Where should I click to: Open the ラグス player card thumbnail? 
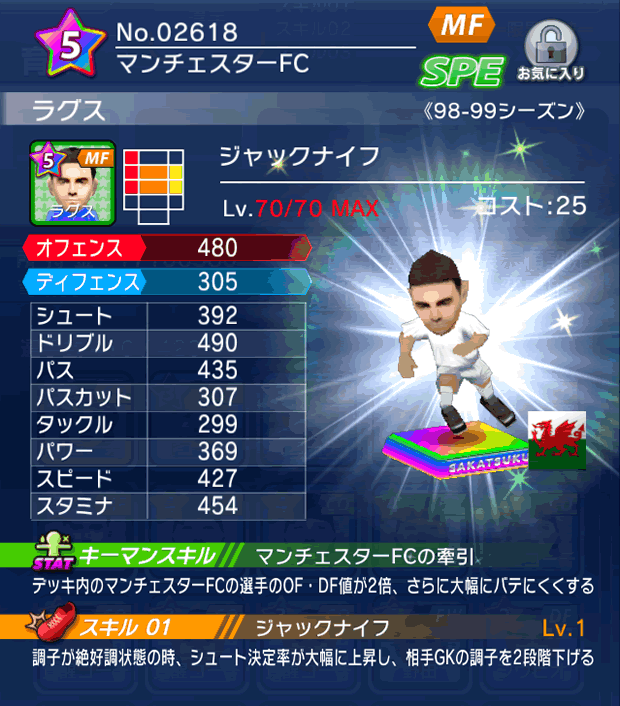coord(72,183)
